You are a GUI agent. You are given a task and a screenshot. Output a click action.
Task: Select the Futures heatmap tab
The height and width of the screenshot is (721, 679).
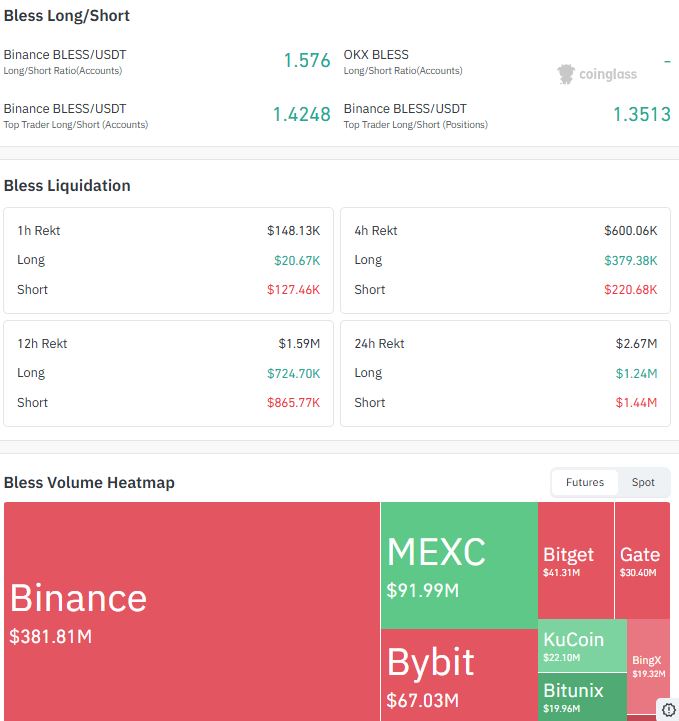[585, 482]
